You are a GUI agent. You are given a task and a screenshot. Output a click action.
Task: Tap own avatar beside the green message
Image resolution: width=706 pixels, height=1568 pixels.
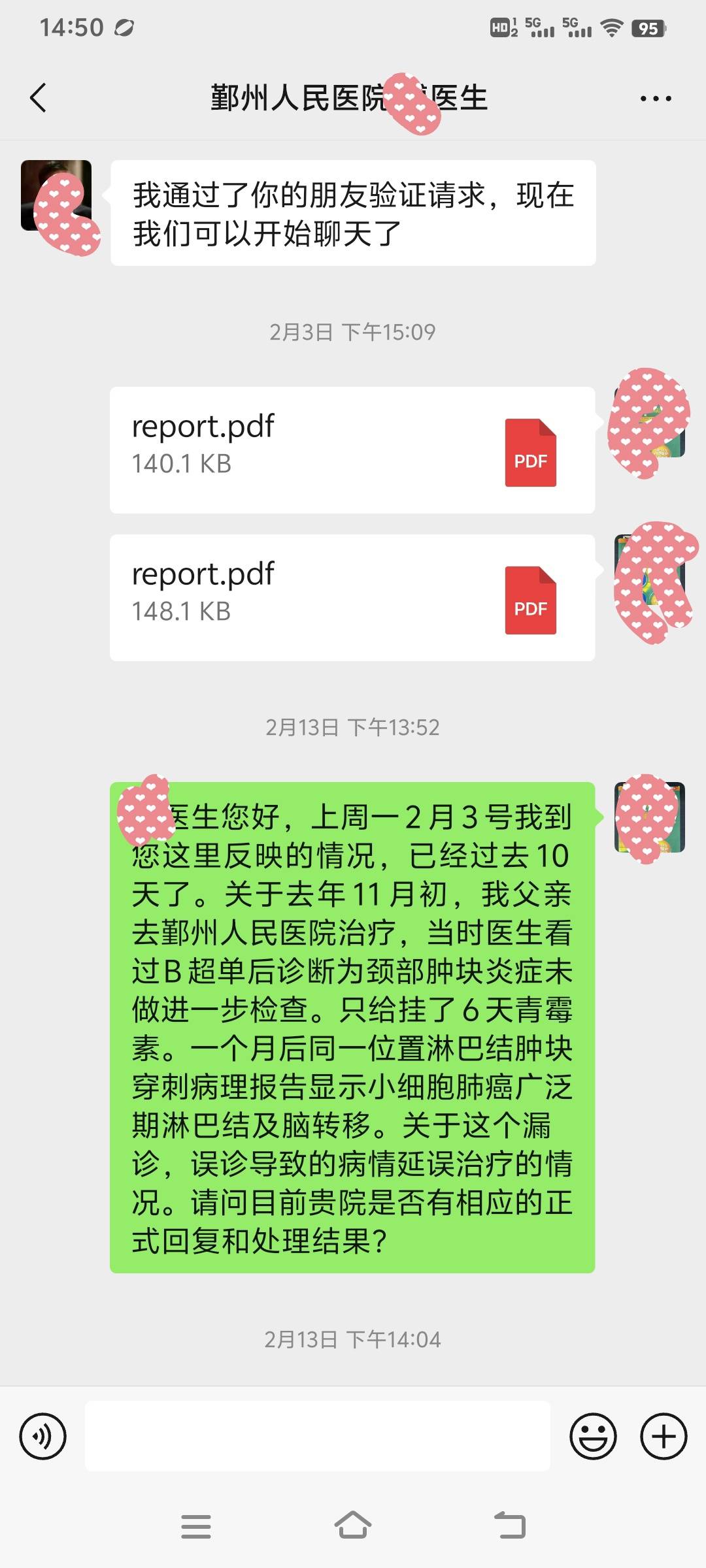point(649,817)
